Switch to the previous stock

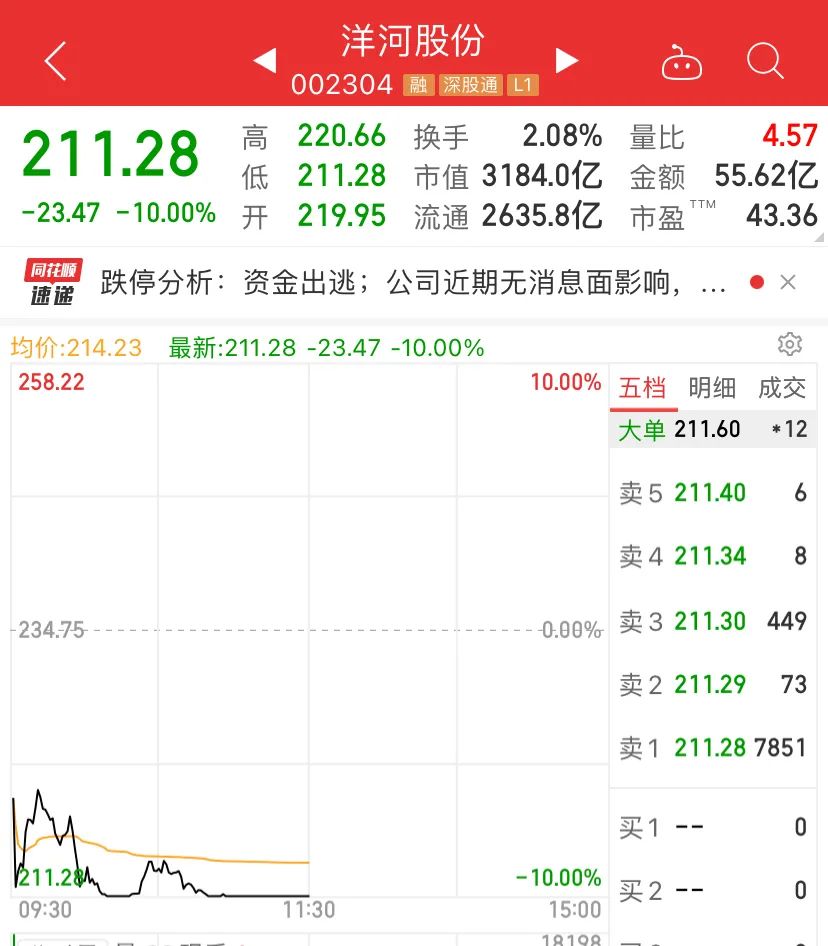[265, 62]
